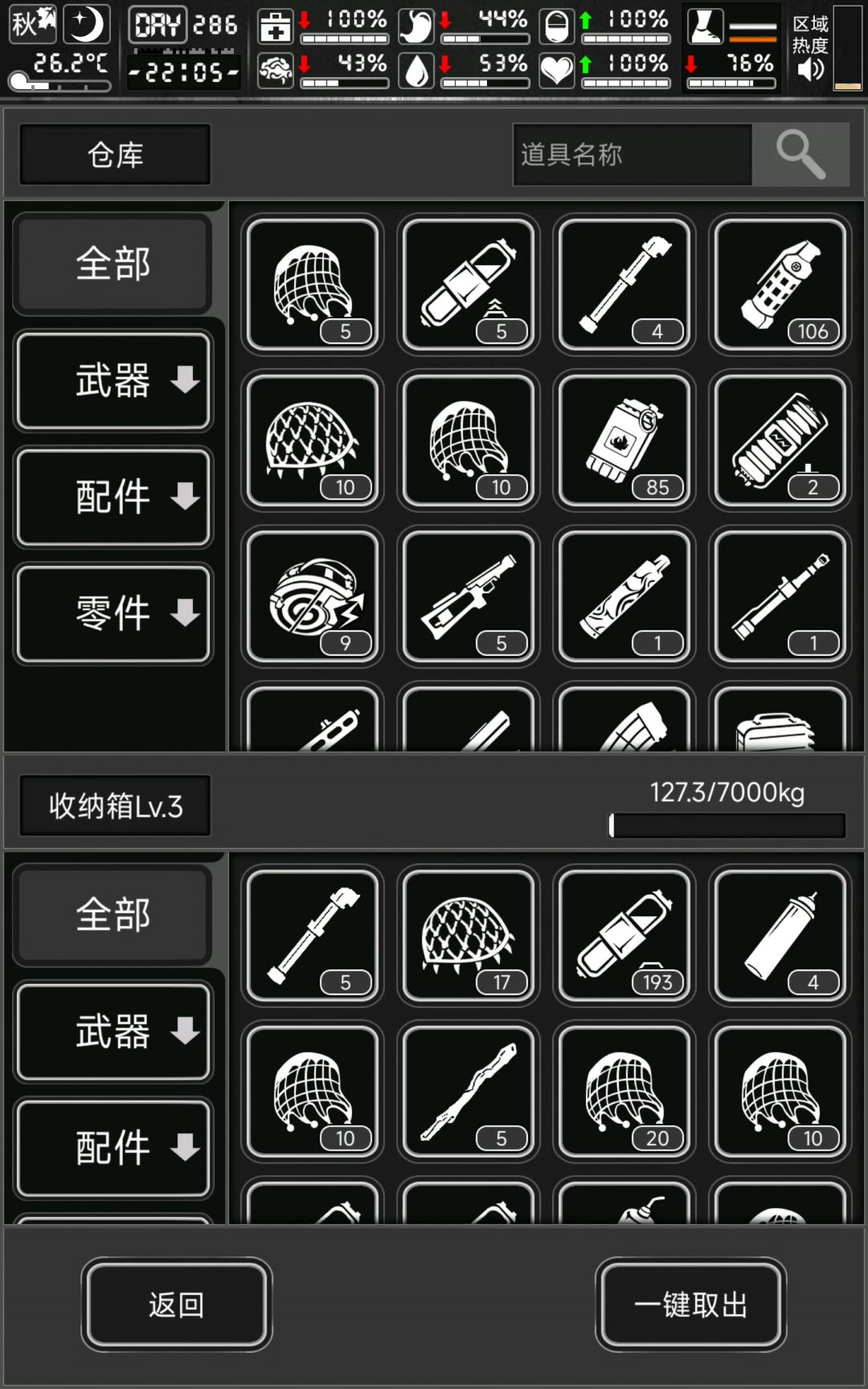The width and height of the screenshot is (868, 1389).
Task: Expand 配件 category in the 仓库 panel
Action: point(113,498)
